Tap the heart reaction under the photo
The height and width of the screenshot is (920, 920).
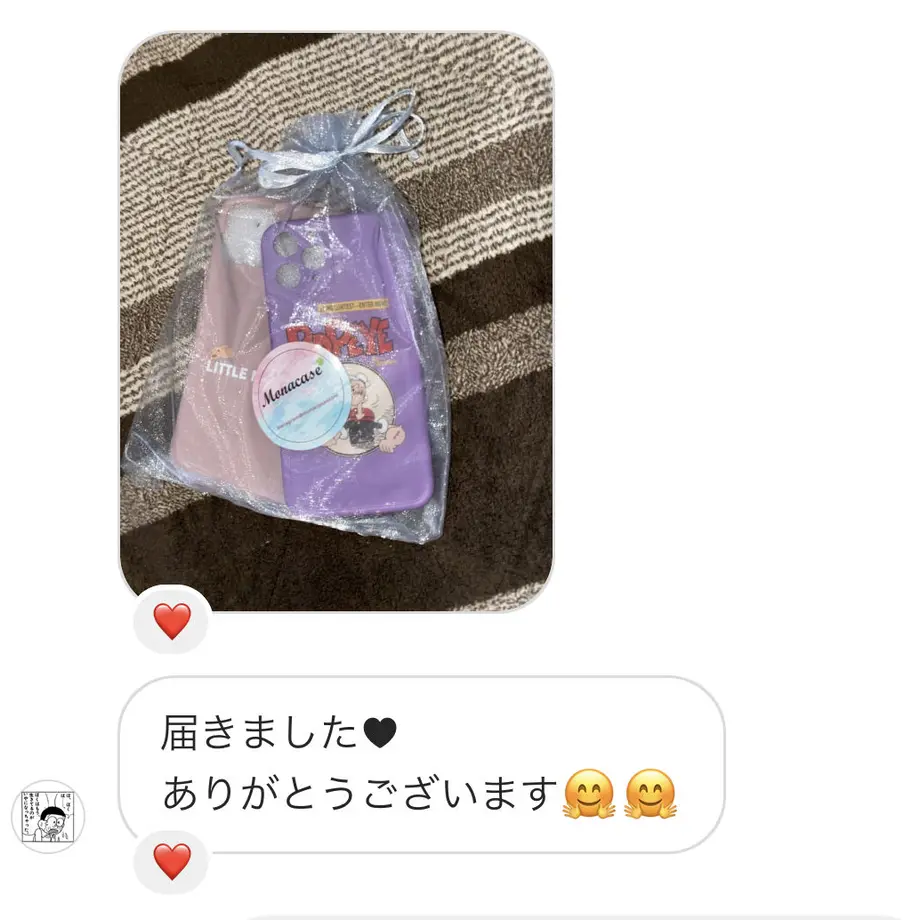point(172,622)
